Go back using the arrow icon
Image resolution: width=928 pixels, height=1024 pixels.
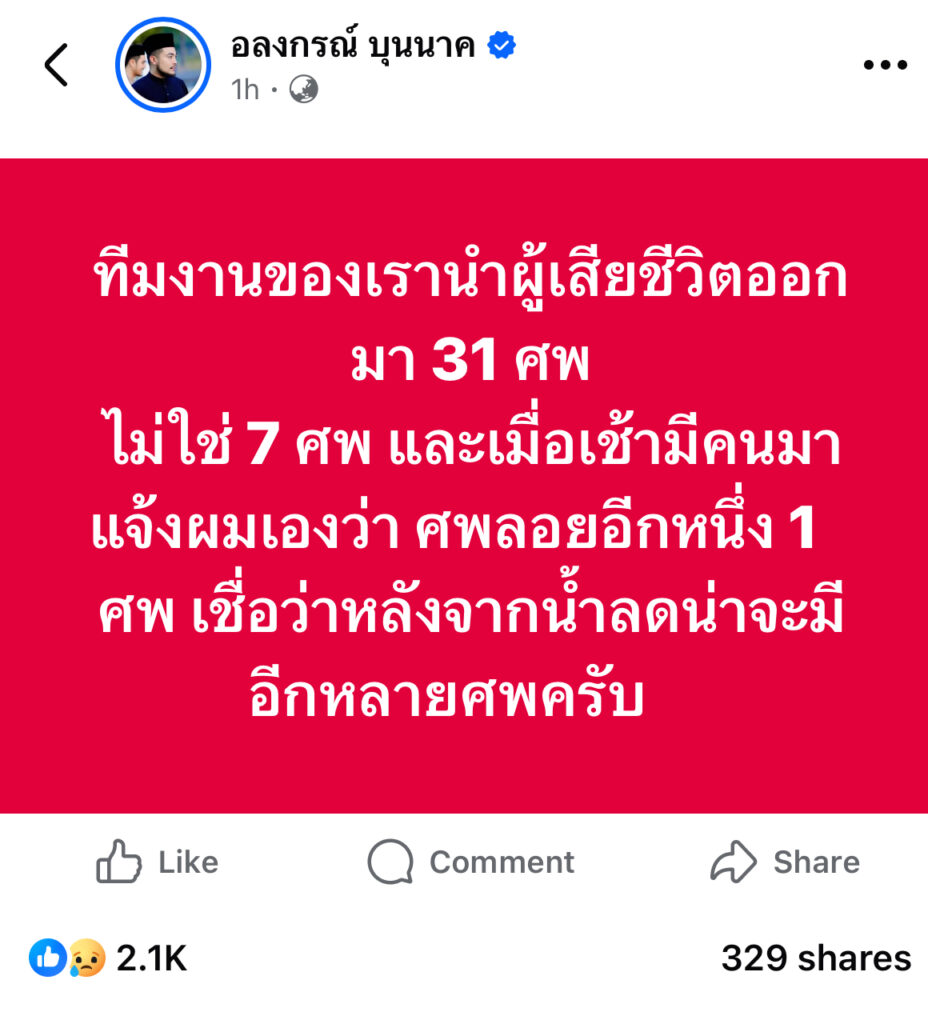pyautogui.click(x=56, y=66)
